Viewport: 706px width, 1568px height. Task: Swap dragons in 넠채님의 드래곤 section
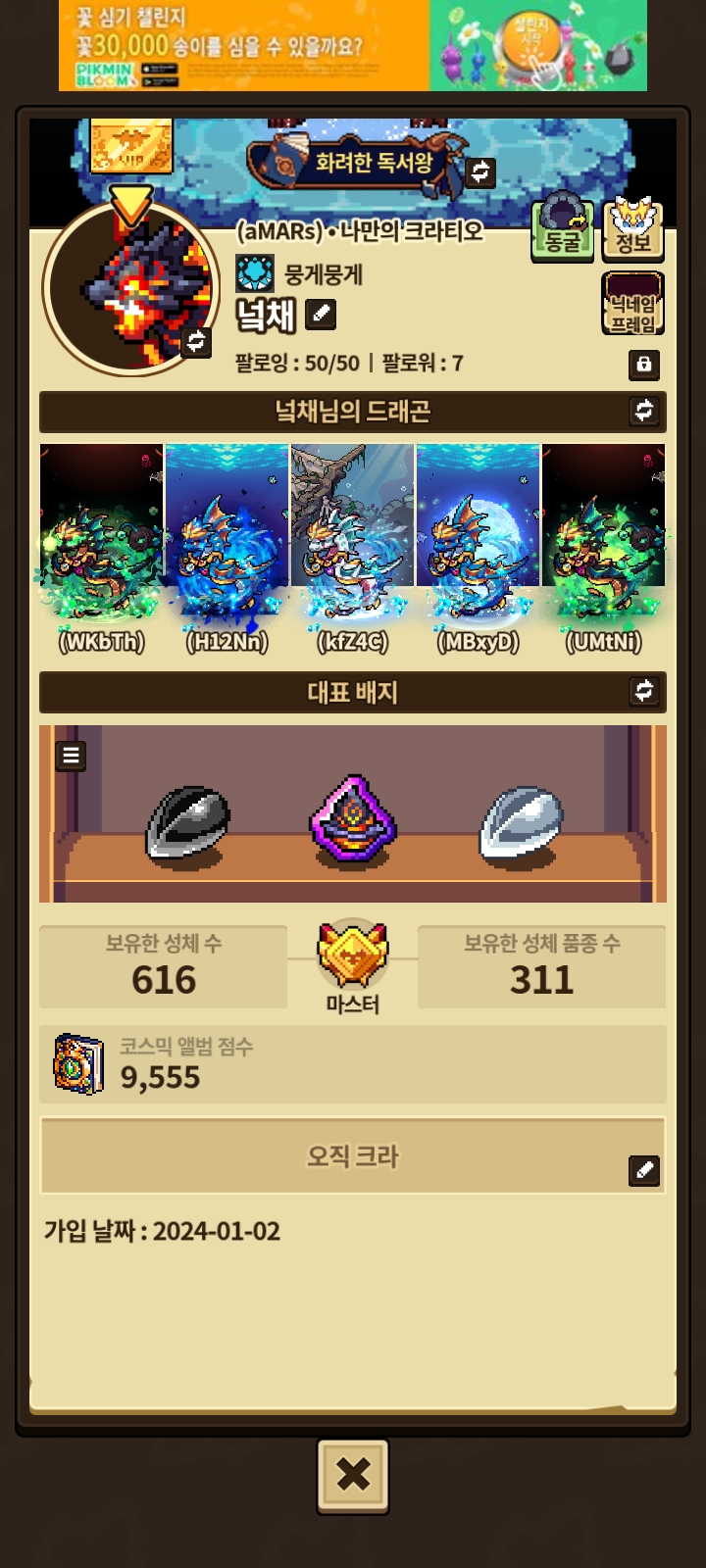click(643, 411)
